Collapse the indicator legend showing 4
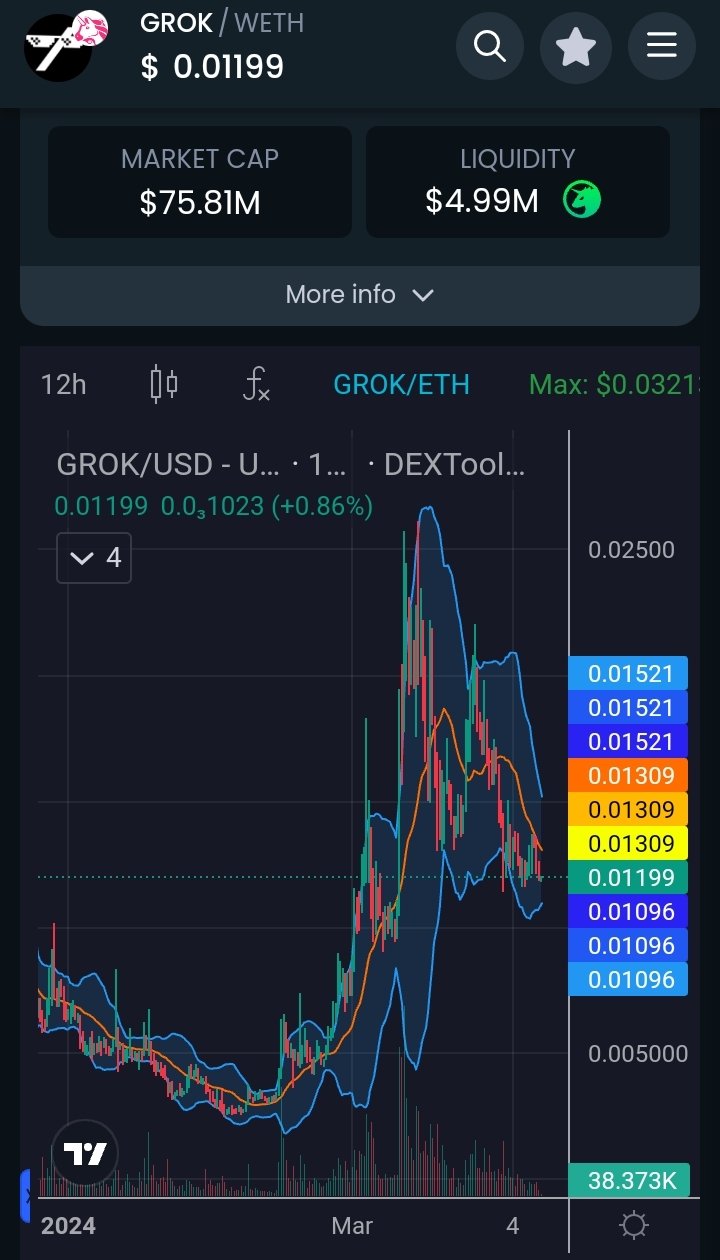 pos(94,558)
